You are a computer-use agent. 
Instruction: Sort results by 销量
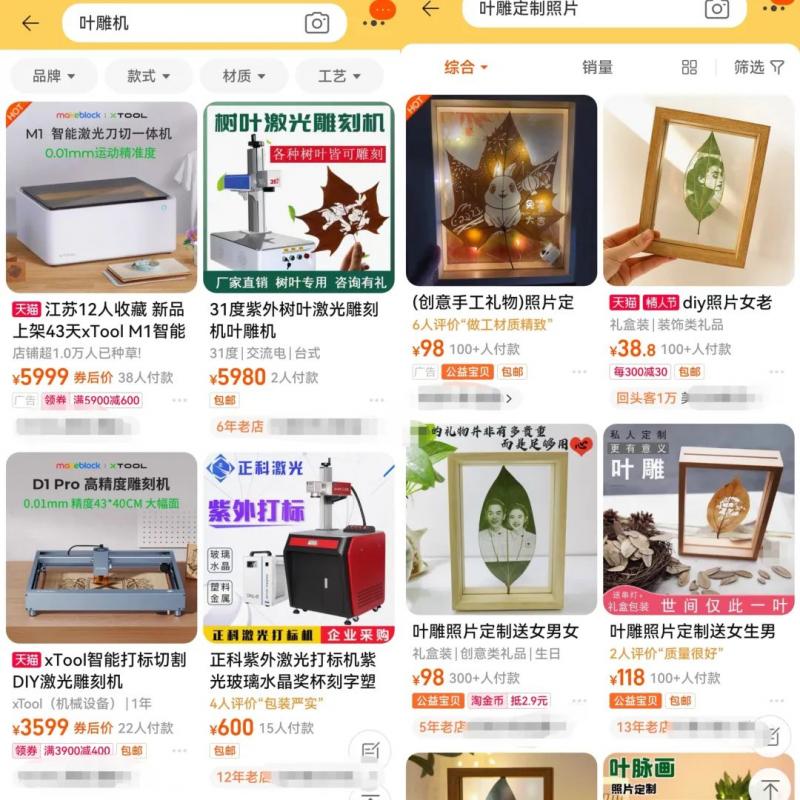(x=597, y=68)
